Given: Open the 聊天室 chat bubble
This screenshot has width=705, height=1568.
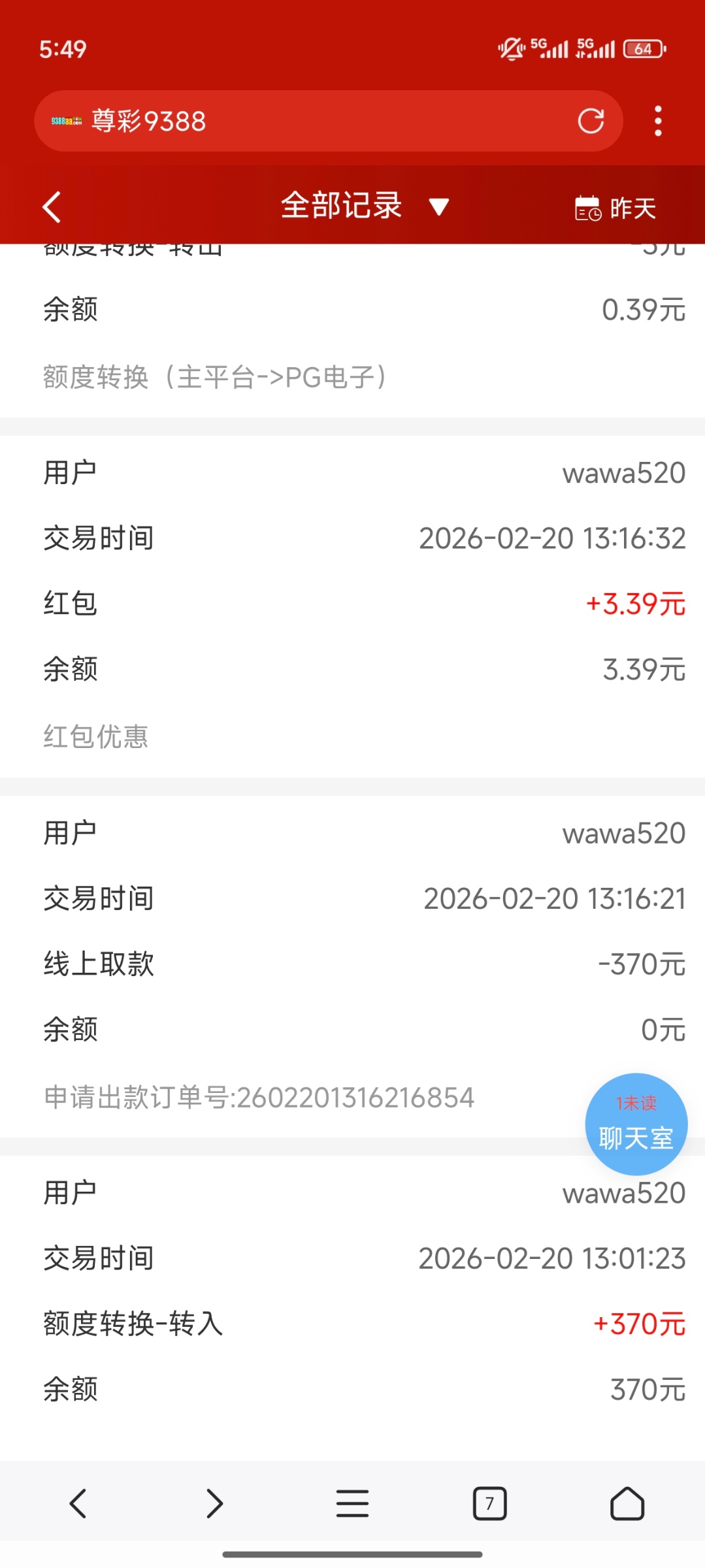Looking at the screenshot, I should (x=636, y=1124).
